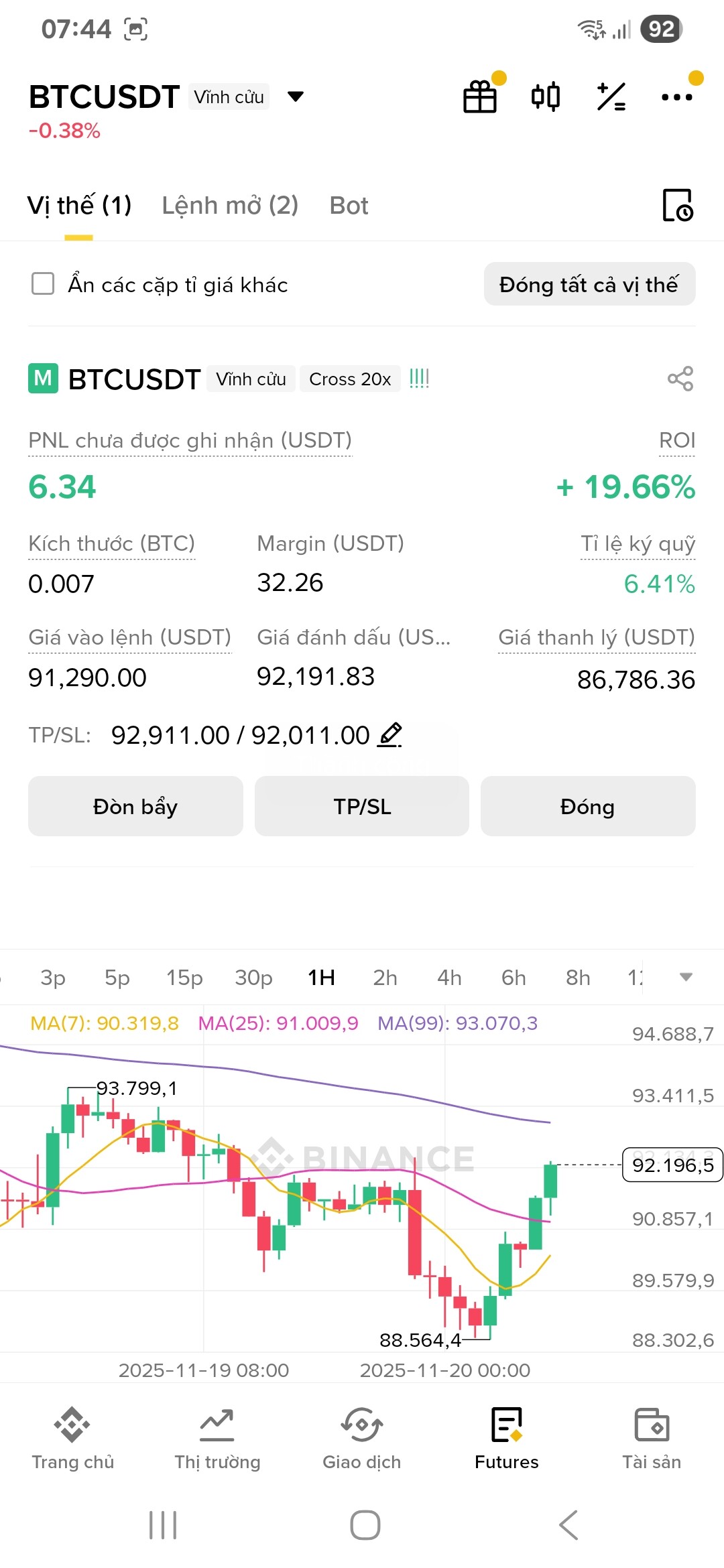Expand the BTCUSDT pair dropdown
The height and width of the screenshot is (1568, 724).
(295, 97)
